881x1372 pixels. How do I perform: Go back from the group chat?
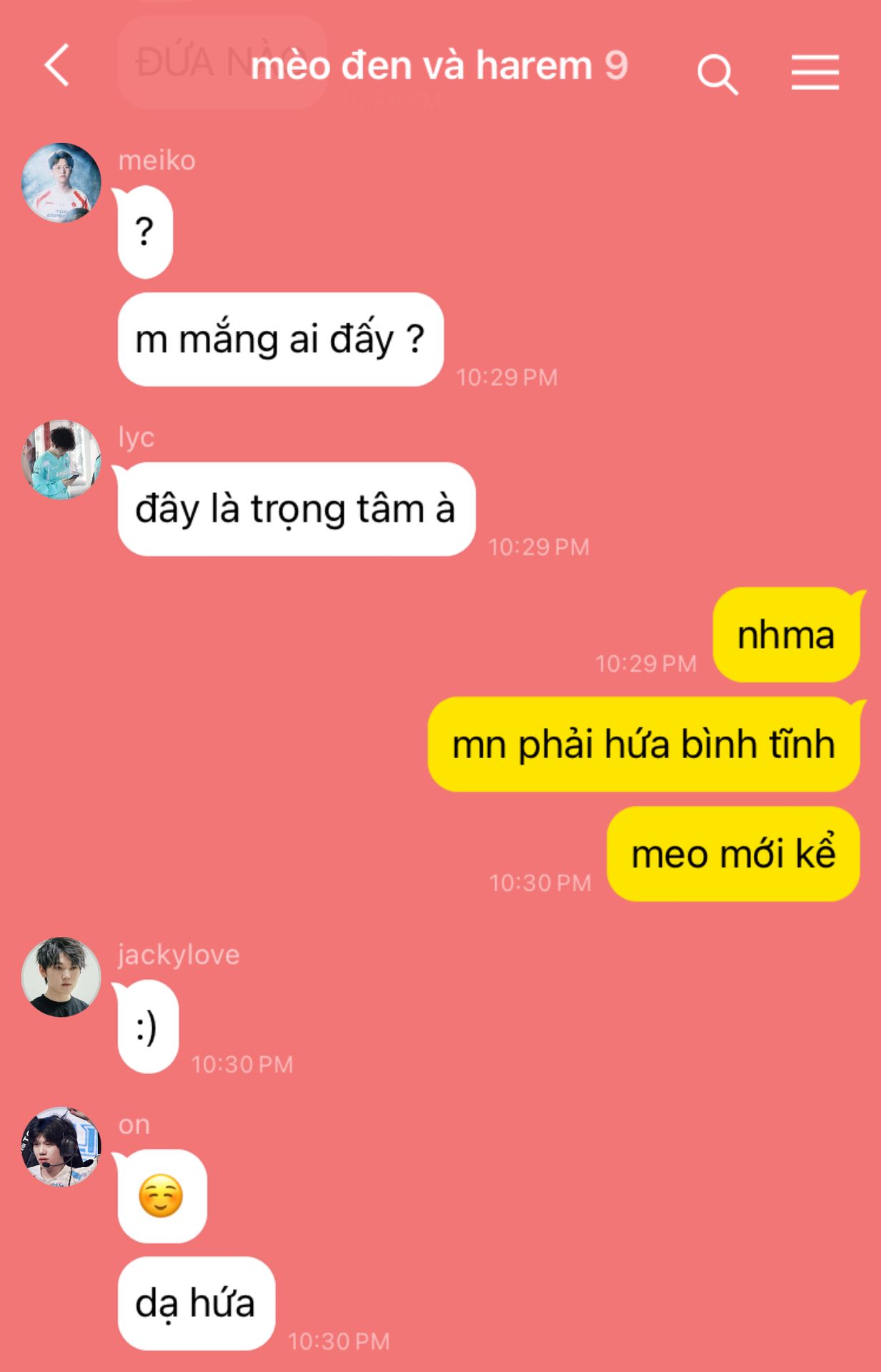[57, 66]
